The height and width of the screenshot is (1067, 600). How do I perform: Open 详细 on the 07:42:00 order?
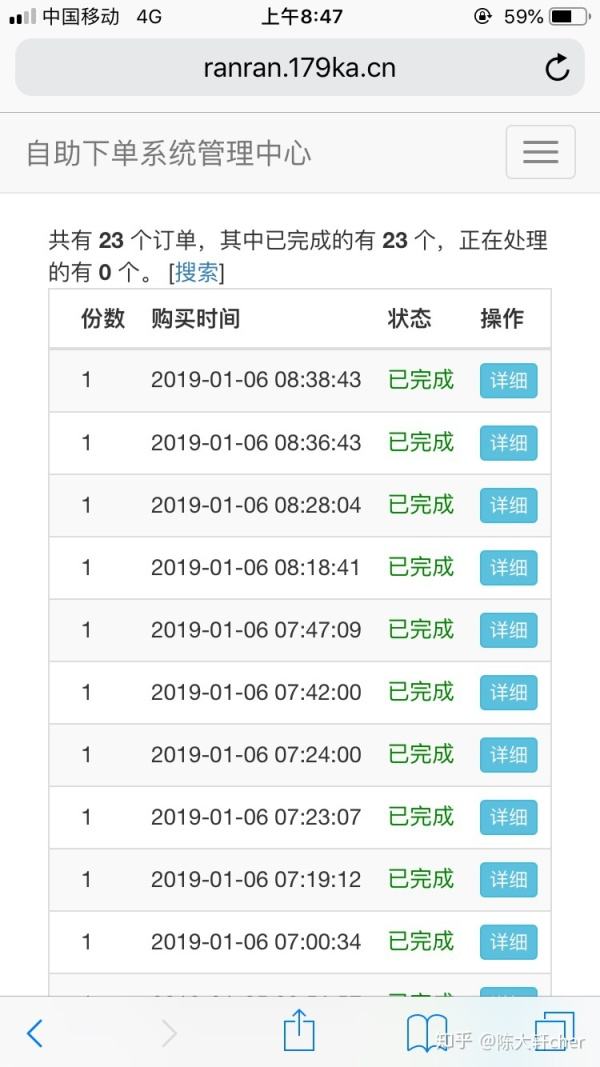(508, 693)
